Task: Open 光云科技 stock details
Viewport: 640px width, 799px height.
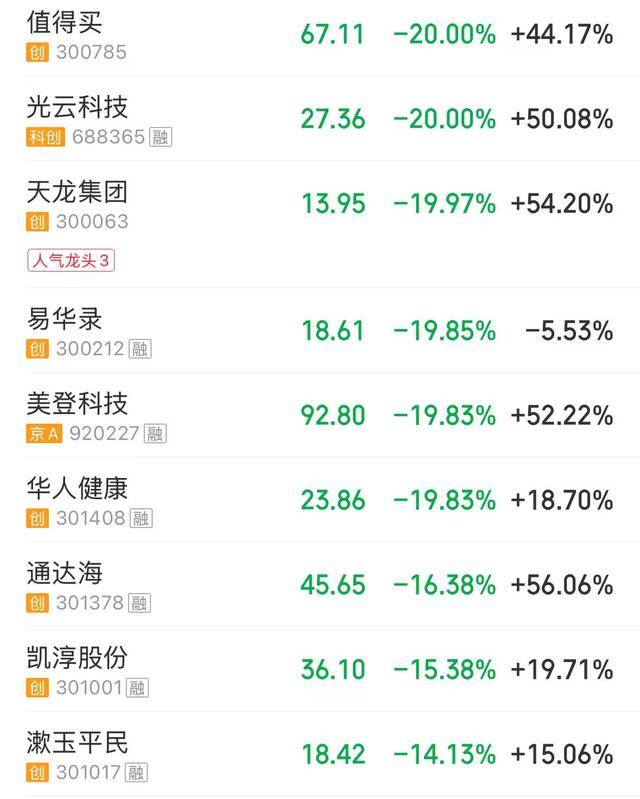Action: coord(77,106)
